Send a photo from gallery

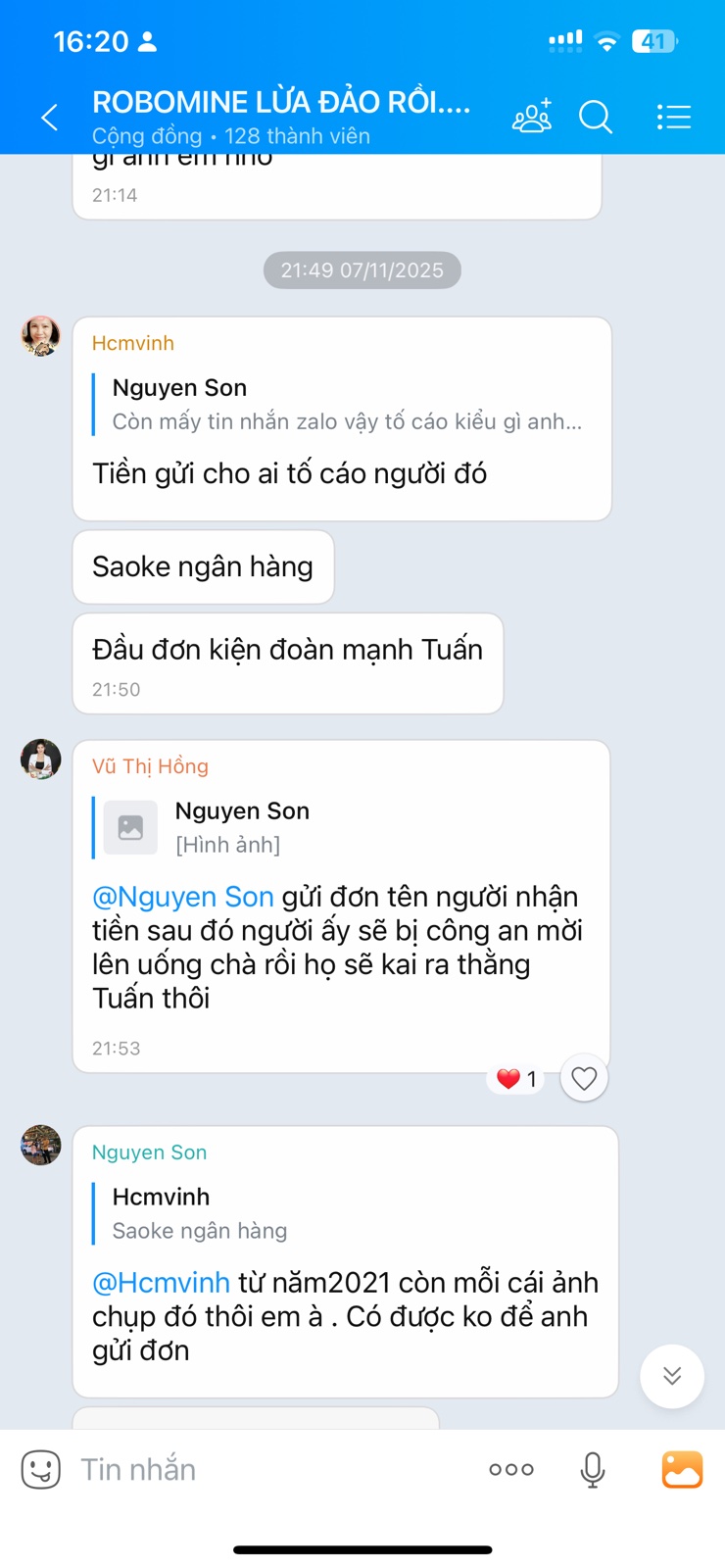click(682, 1469)
